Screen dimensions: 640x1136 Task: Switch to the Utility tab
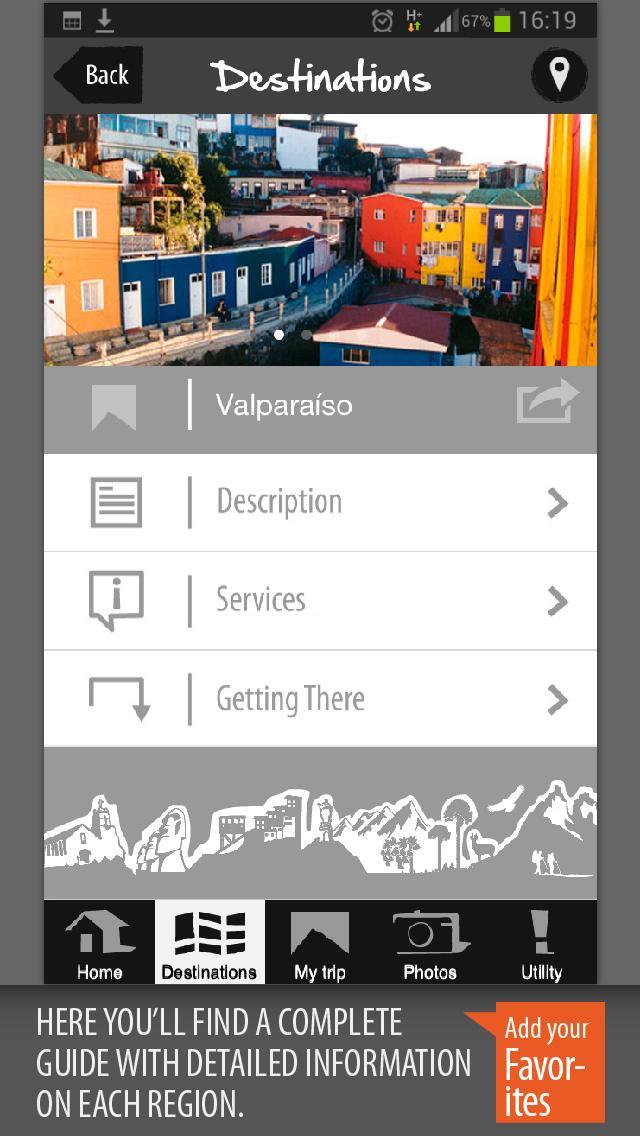[x=541, y=943]
